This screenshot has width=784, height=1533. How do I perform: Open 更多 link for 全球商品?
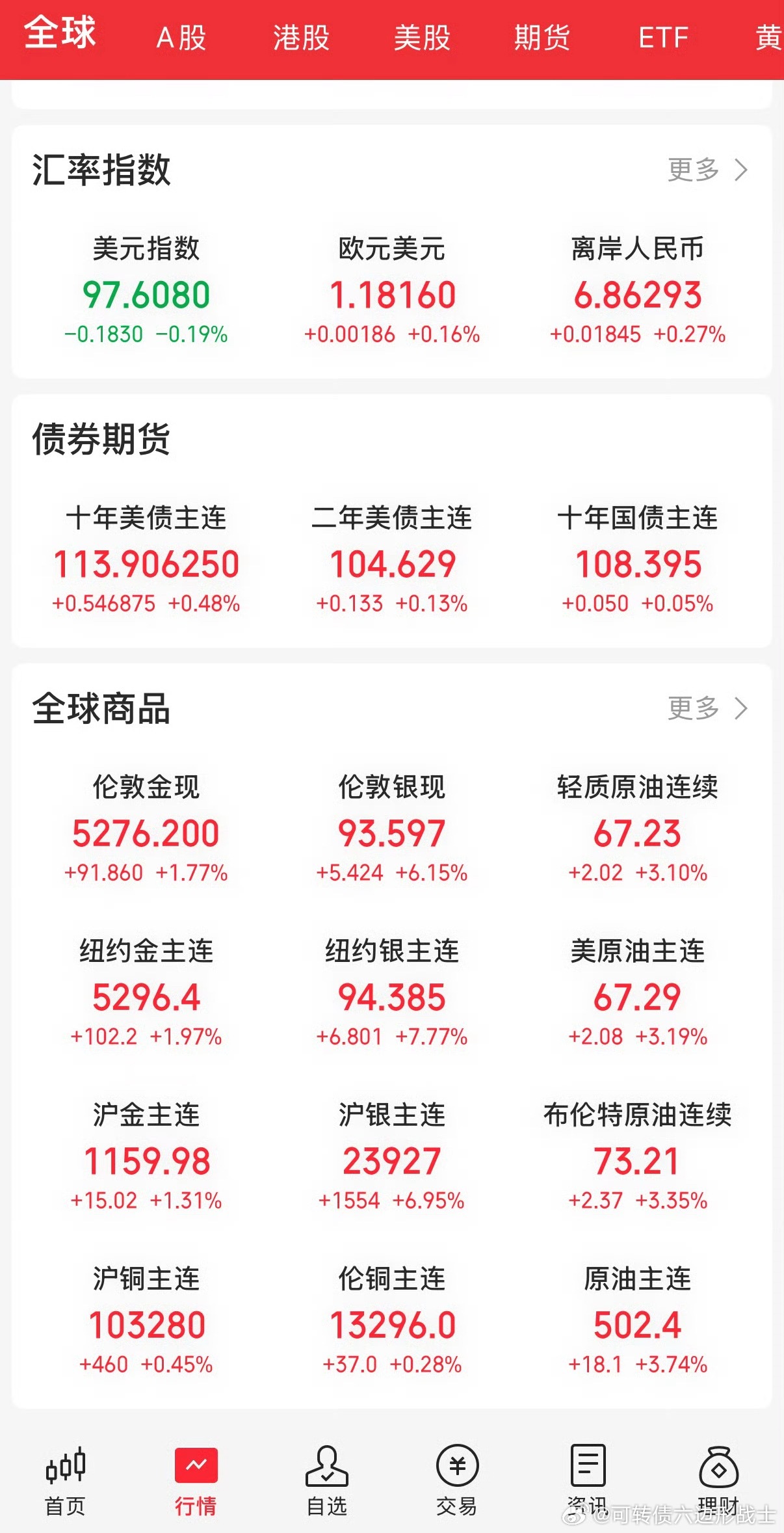coord(693,709)
